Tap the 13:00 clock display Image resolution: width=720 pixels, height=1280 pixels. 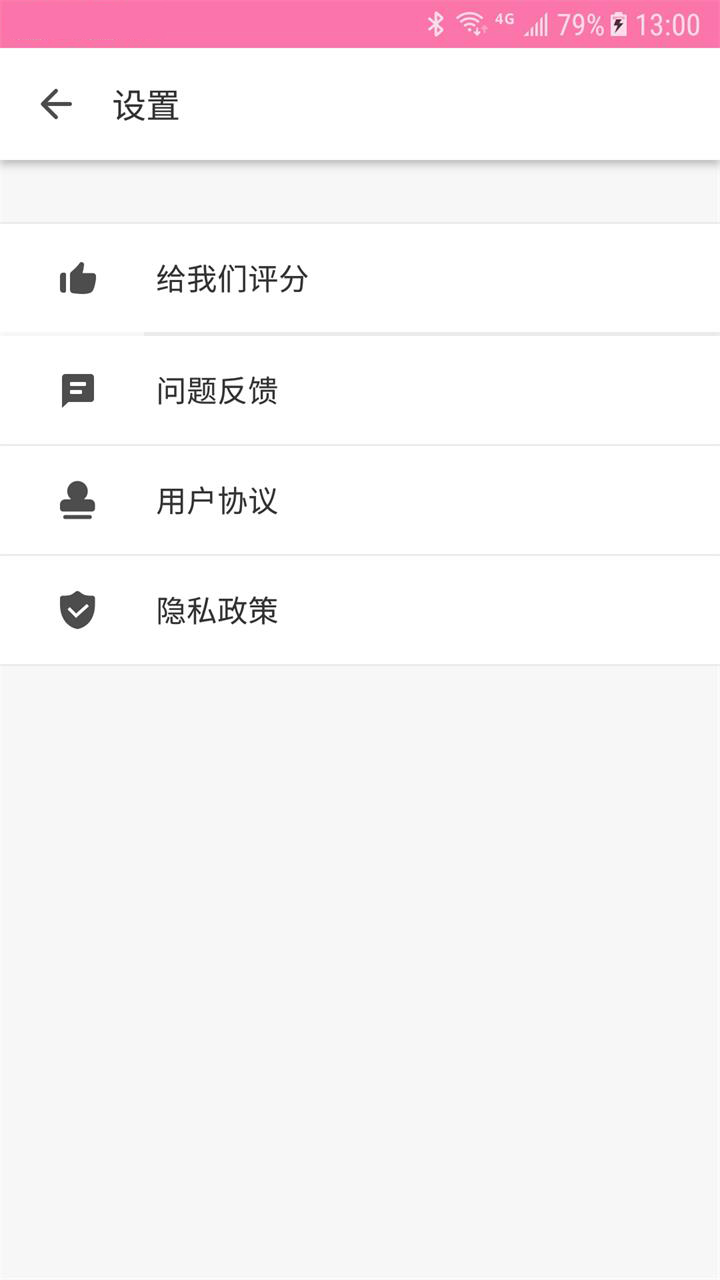point(668,23)
